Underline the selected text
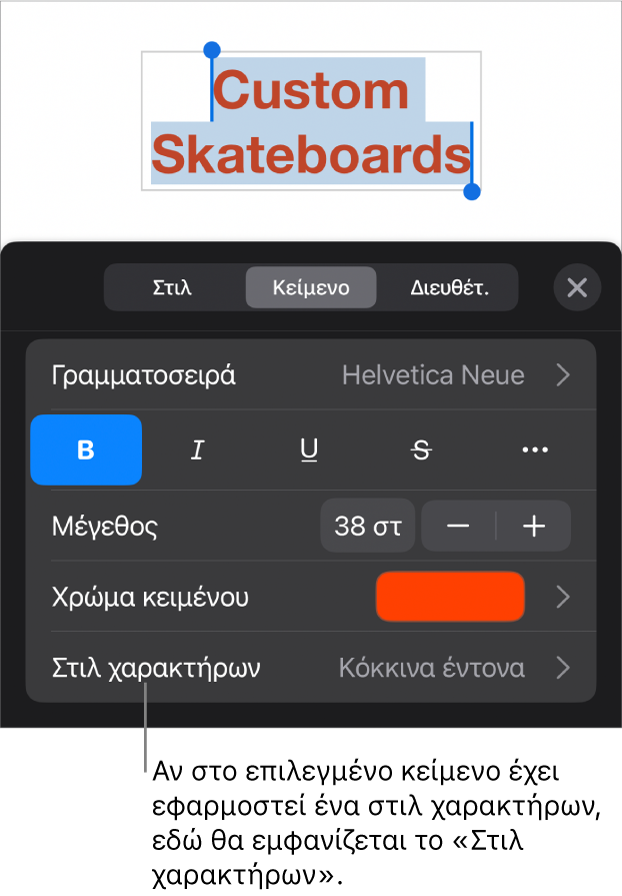 pos(309,450)
